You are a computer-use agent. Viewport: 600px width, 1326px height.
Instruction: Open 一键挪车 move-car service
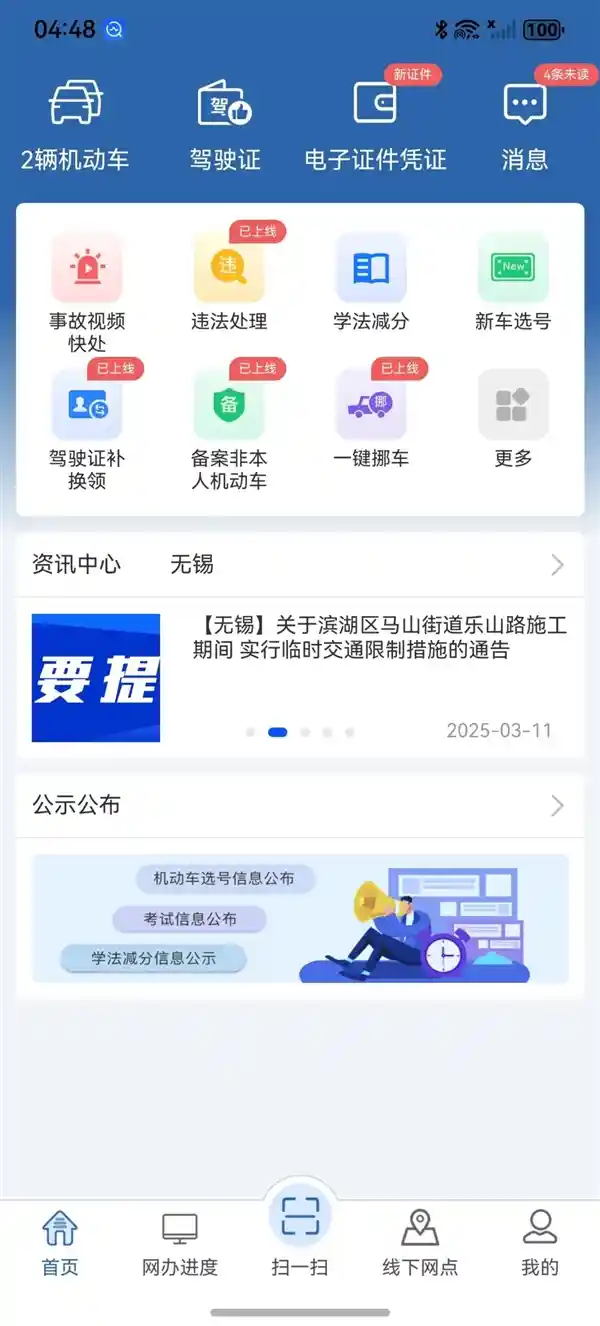(x=371, y=418)
